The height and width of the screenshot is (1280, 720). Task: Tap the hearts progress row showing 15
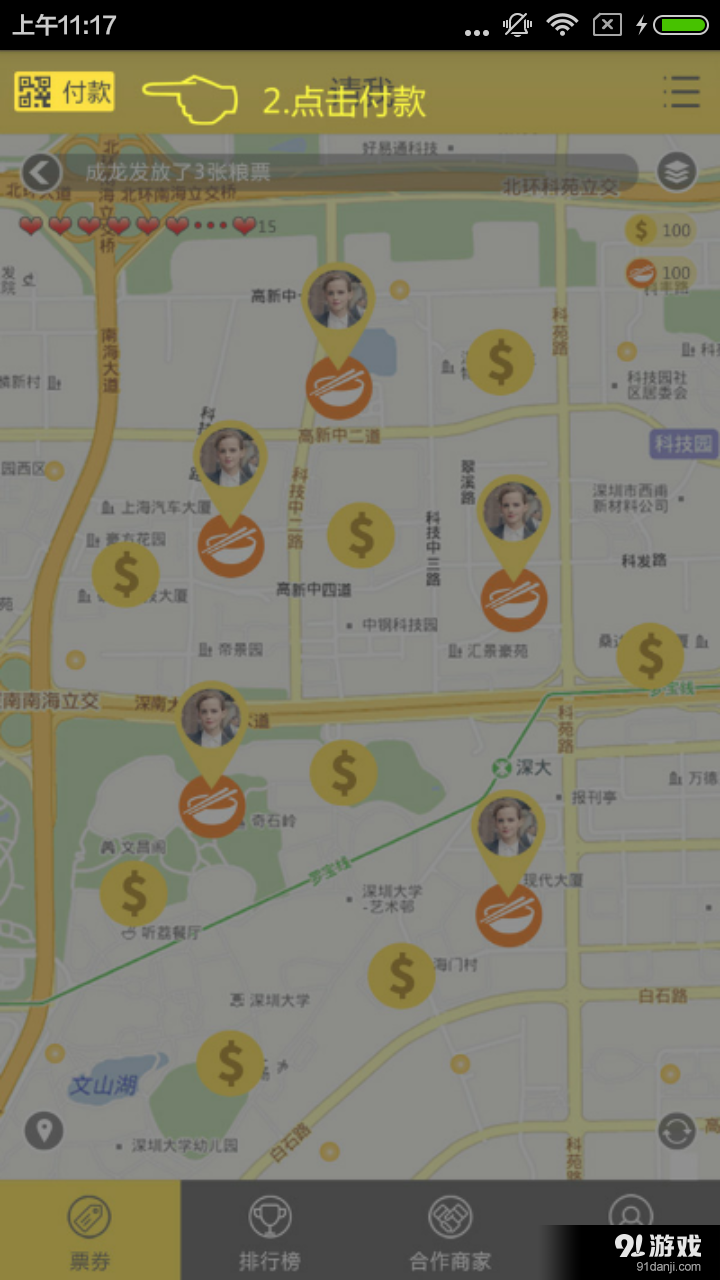140,227
